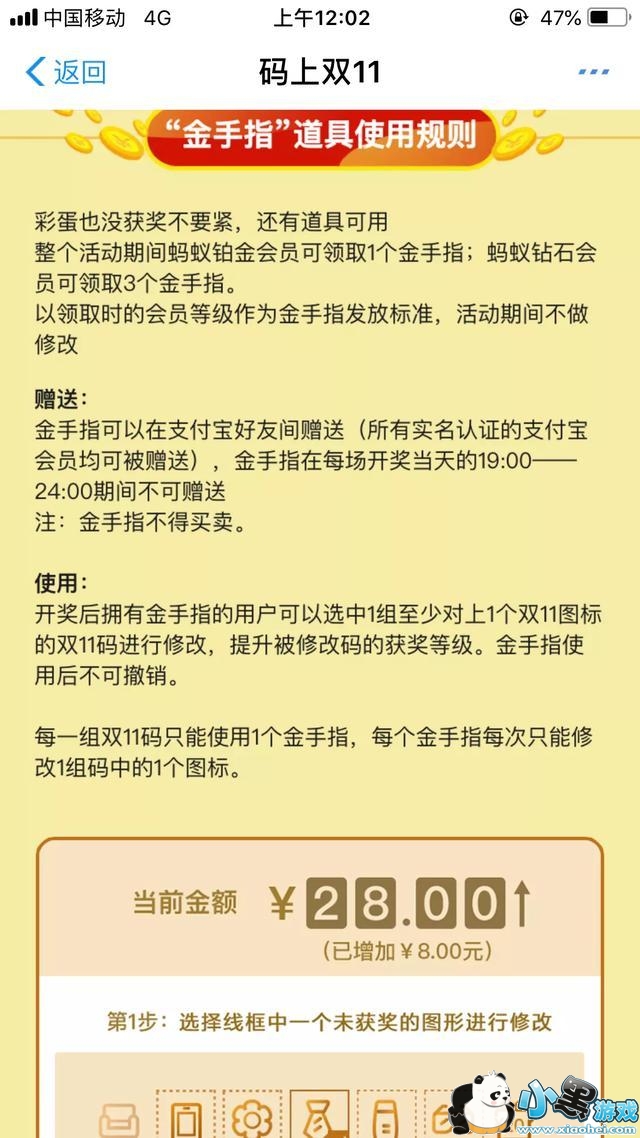Image resolution: width=640 pixels, height=1138 pixels.
Task: Go back using the 返回 button
Action: (x=66, y=72)
